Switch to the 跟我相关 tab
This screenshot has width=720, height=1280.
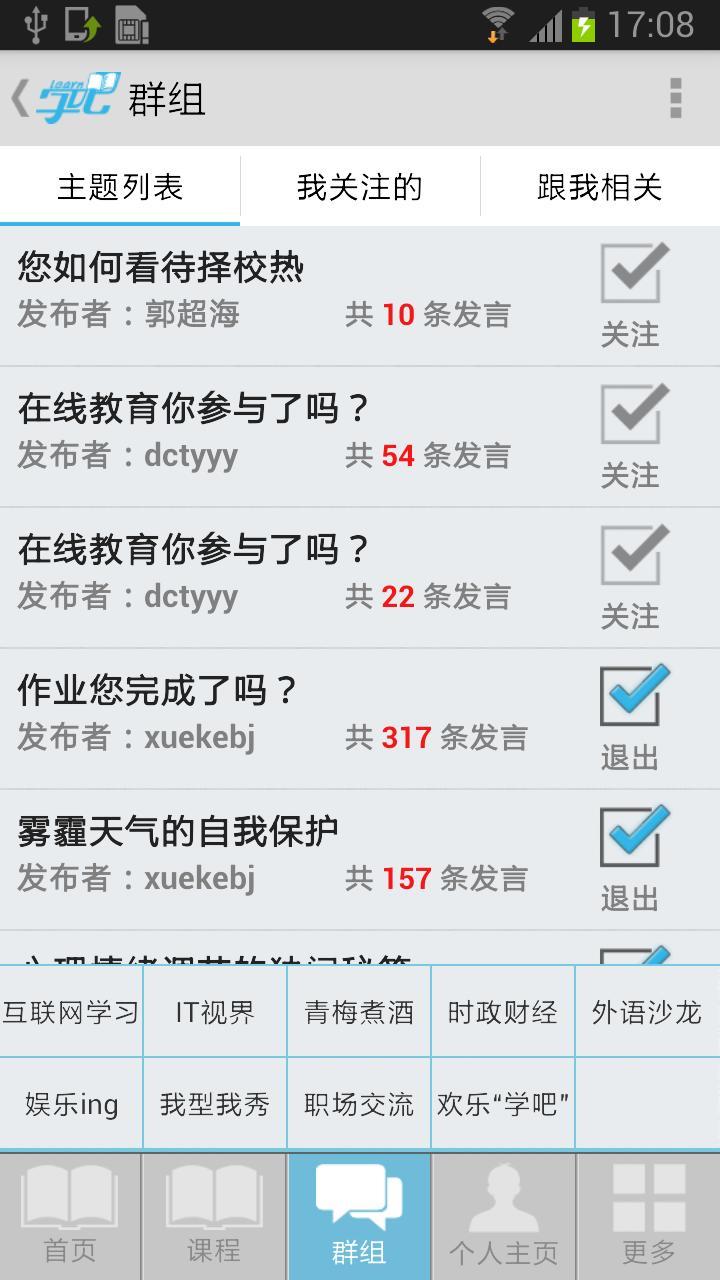point(600,187)
